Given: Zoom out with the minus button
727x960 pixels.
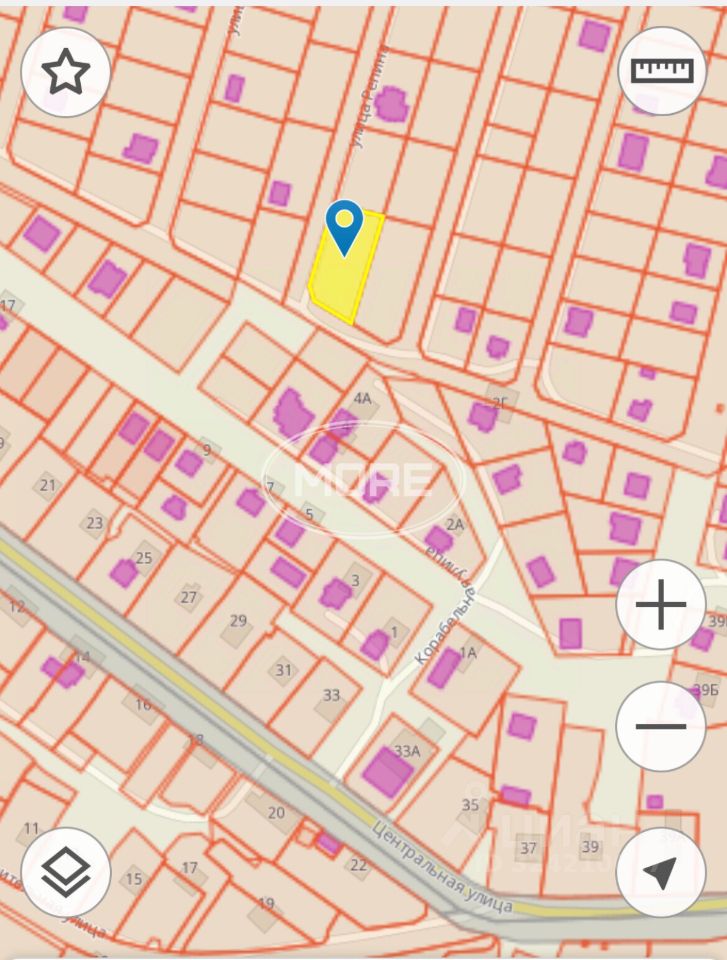Looking at the screenshot, I should (661, 726).
